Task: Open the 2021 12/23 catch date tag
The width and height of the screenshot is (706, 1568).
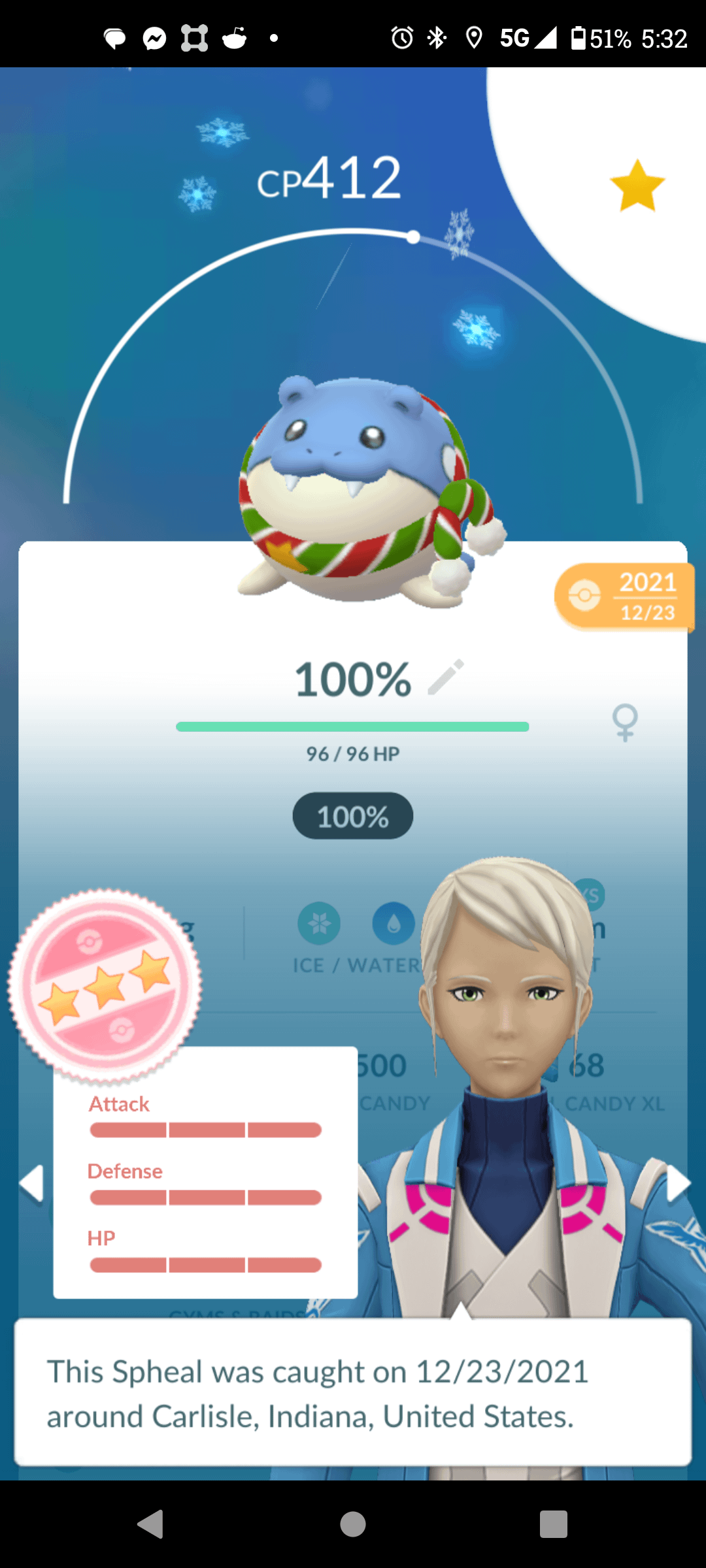Action: (x=624, y=596)
